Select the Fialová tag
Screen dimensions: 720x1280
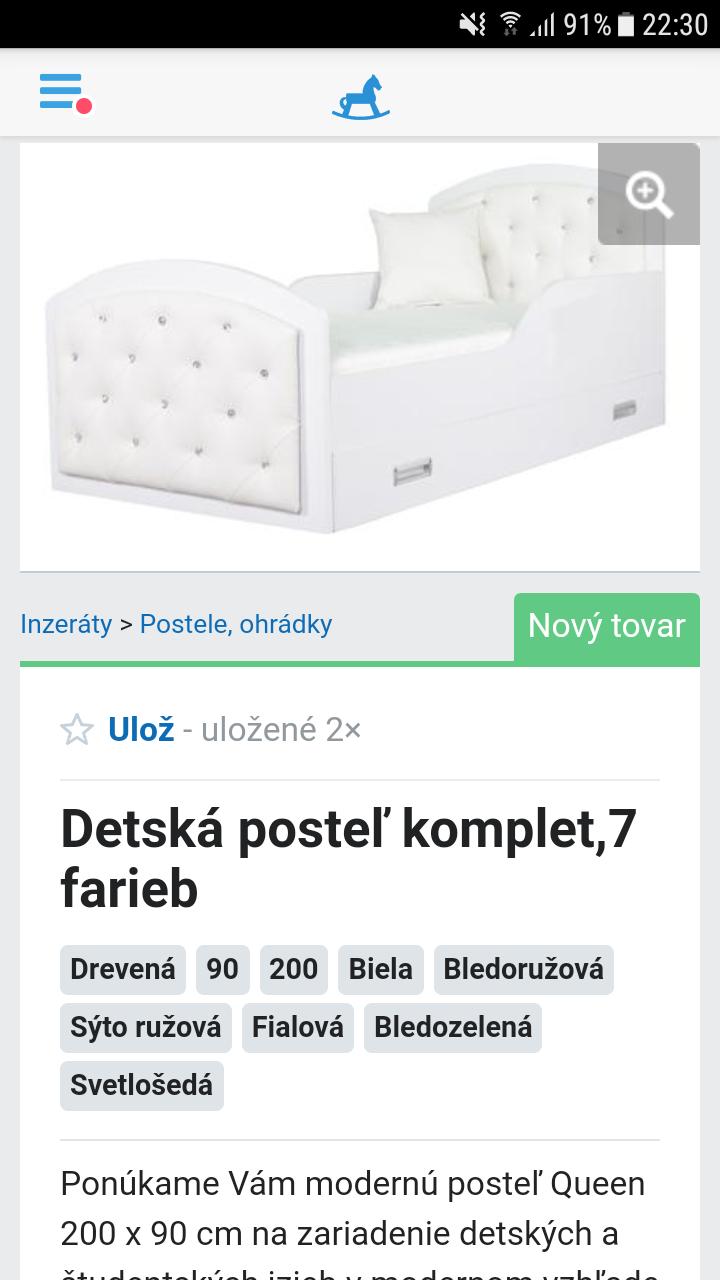click(x=297, y=1027)
